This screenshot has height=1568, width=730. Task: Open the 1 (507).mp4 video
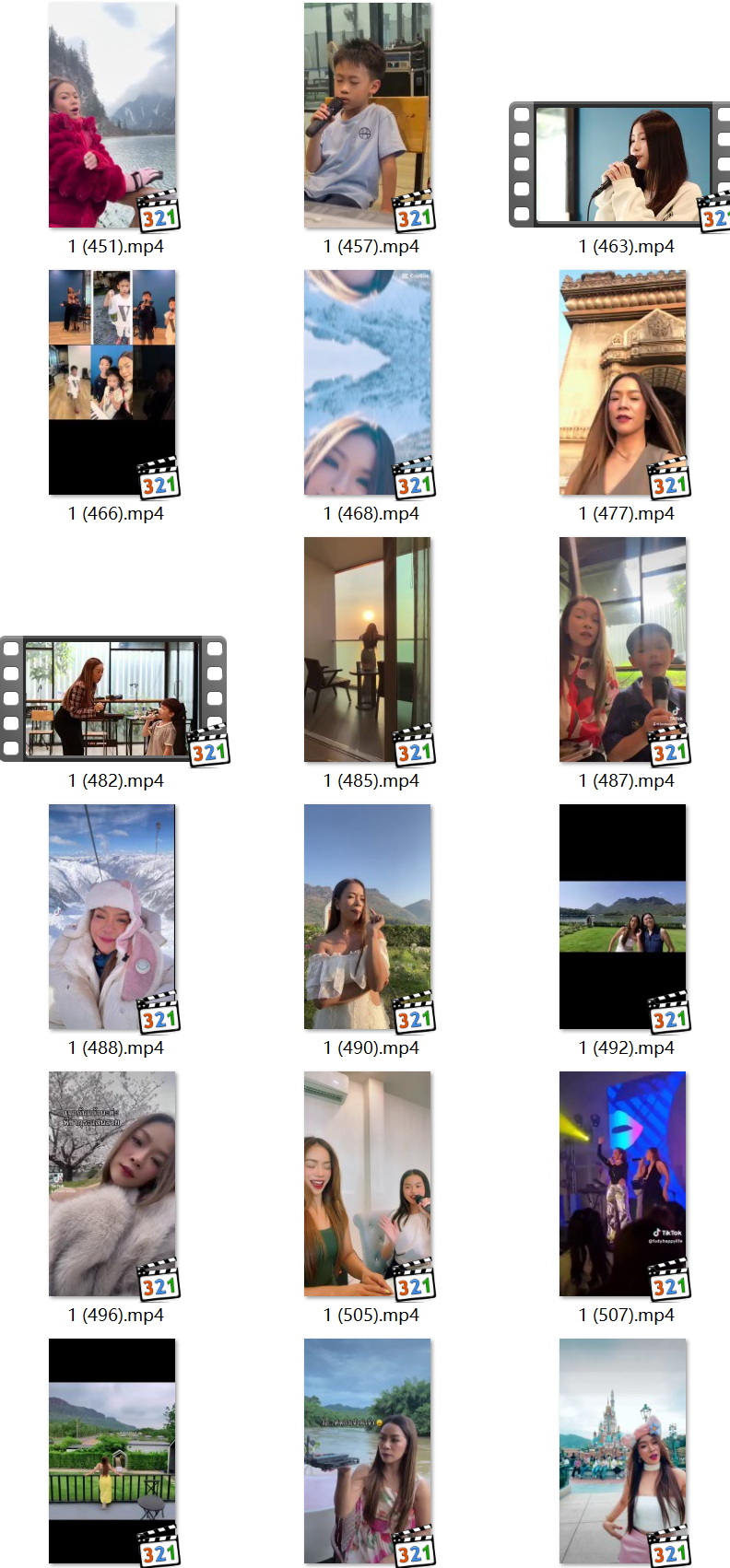(x=623, y=1184)
